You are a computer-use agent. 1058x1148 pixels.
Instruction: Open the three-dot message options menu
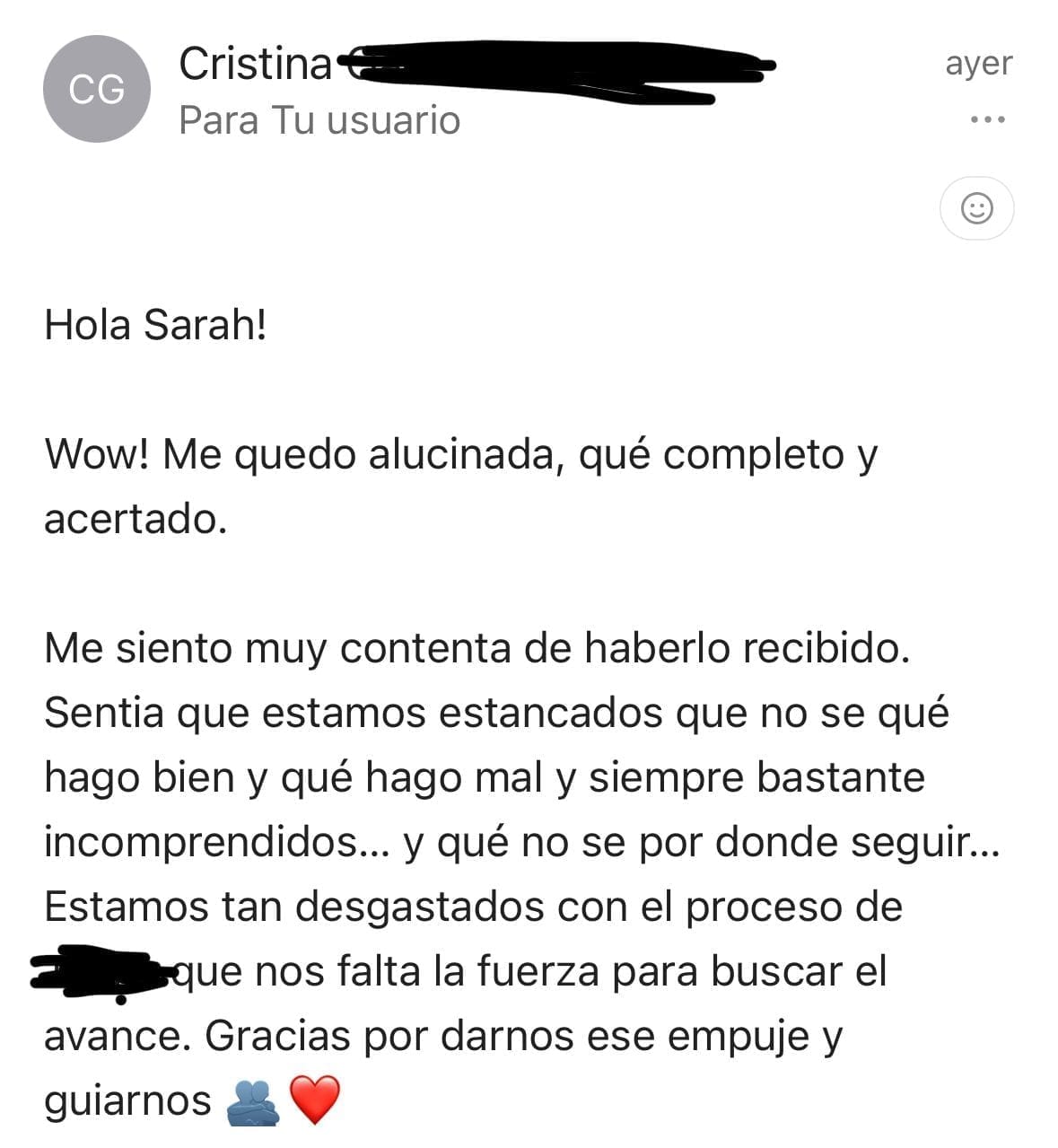point(987,119)
